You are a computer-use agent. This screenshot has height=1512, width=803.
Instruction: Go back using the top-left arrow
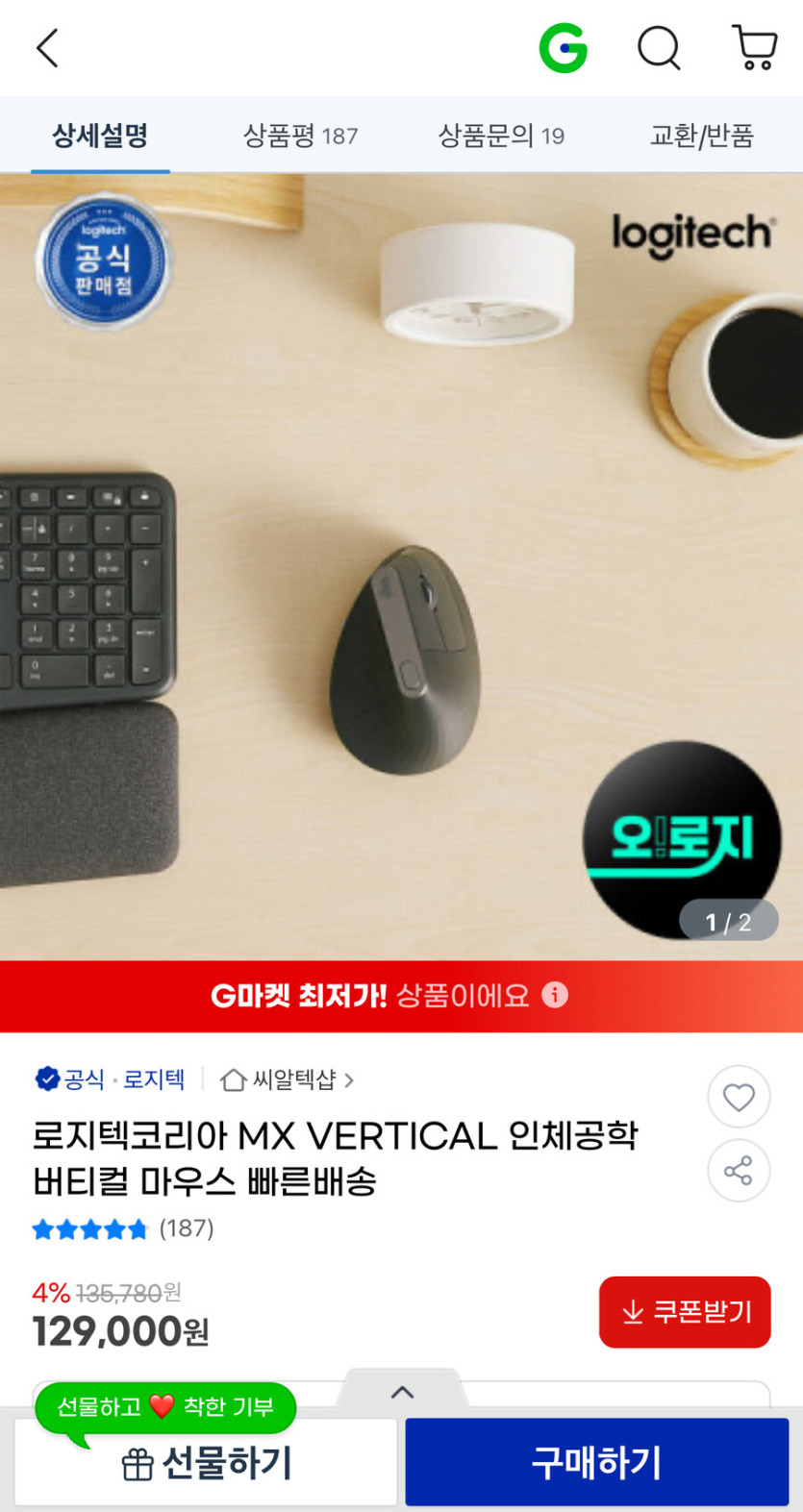point(47,47)
